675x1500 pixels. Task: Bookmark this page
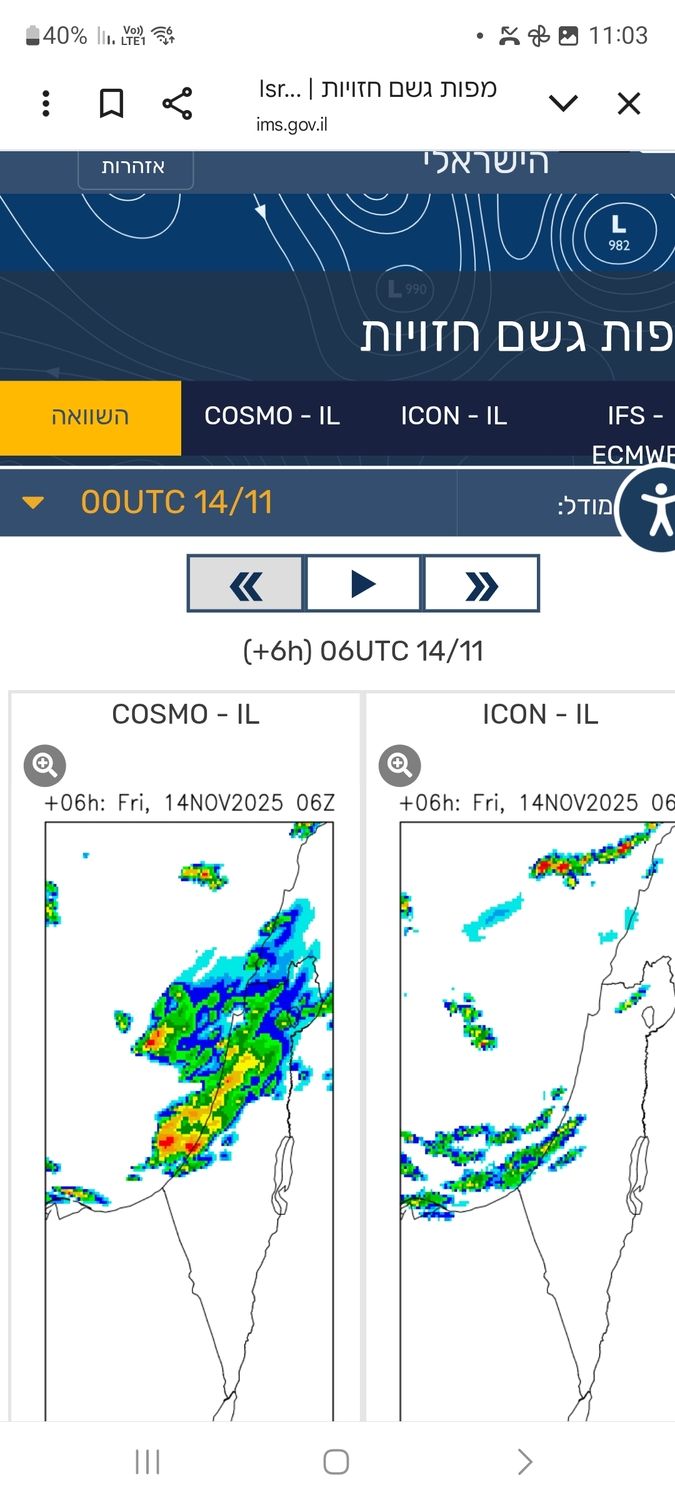[111, 104]
